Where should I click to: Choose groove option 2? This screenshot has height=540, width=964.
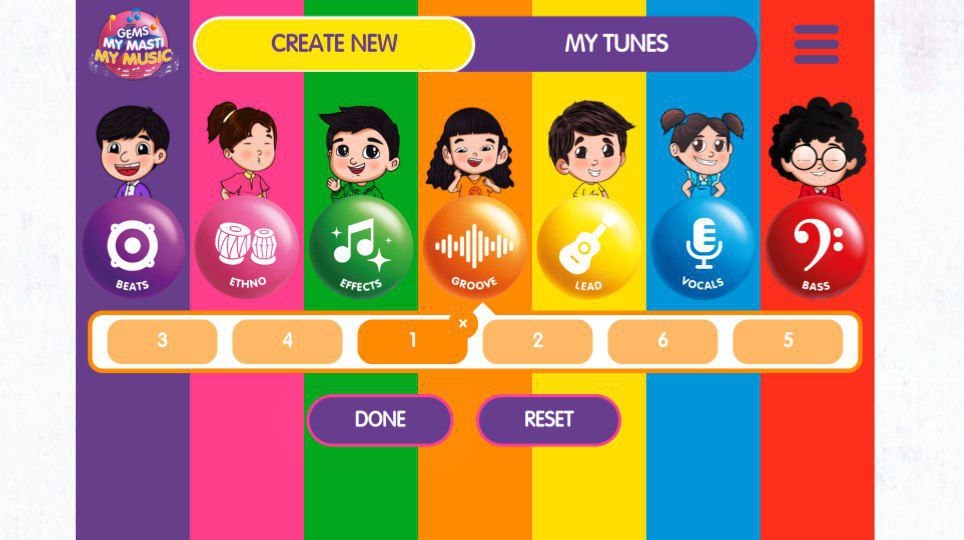point(537,341)
